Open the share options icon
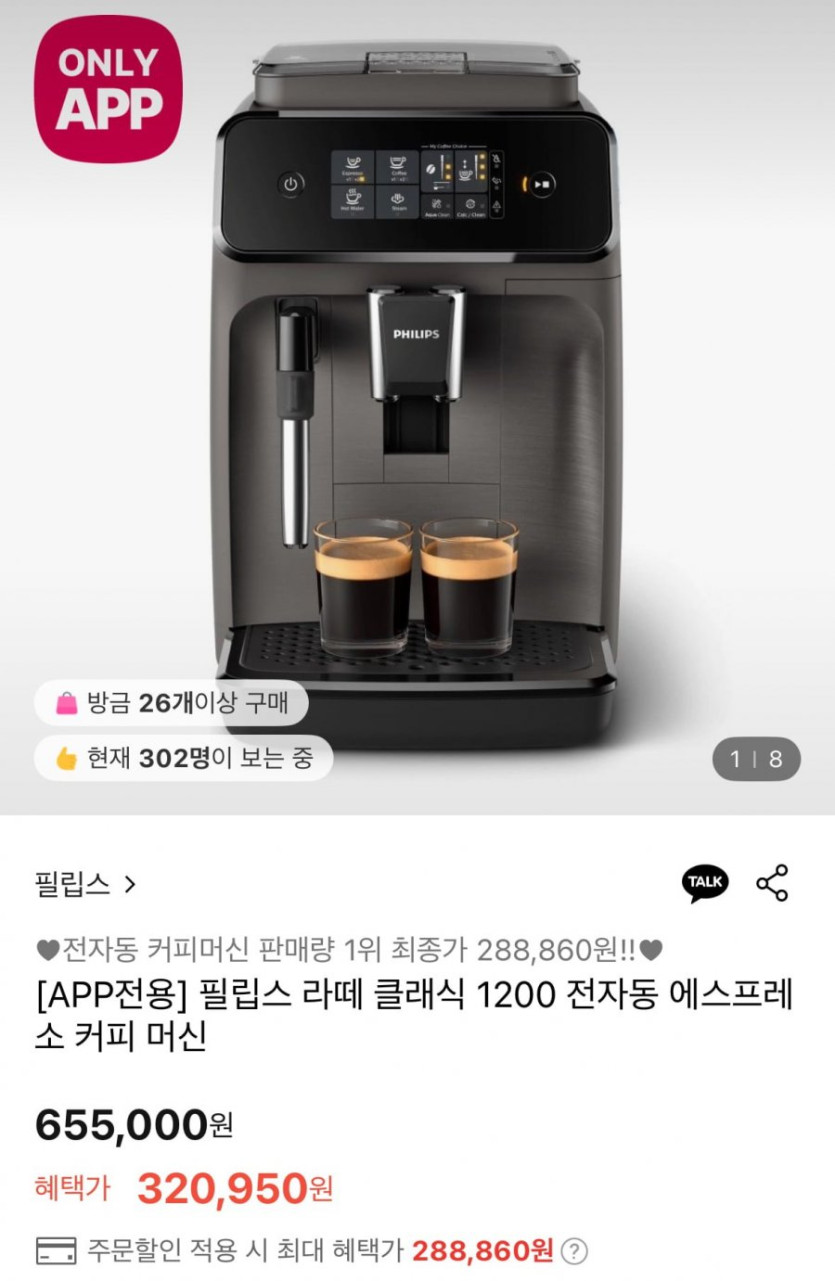This screenshot has height=1281, width=835. (x=772, y=883)
